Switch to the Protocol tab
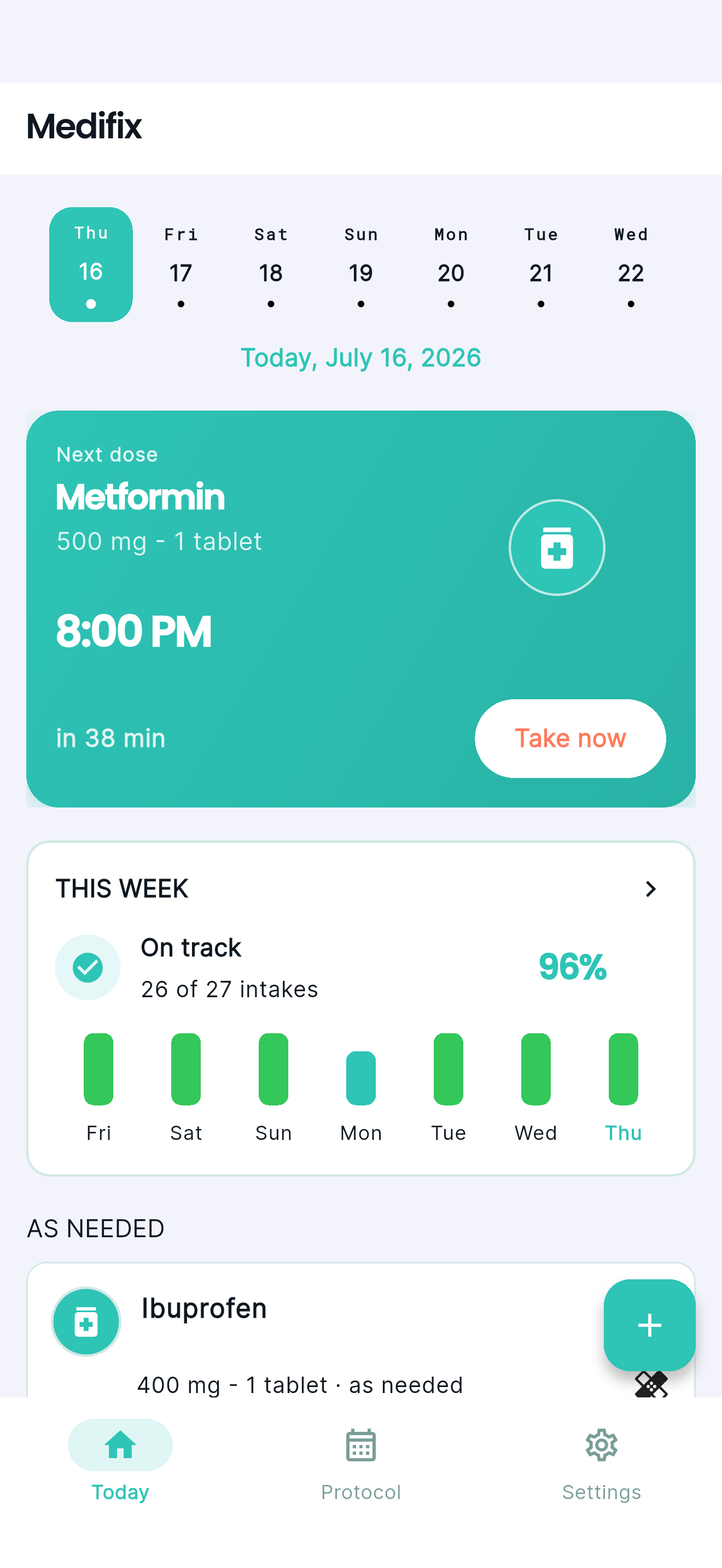The height and width of the screenshot is (1568, 722). click(361, 1465)
